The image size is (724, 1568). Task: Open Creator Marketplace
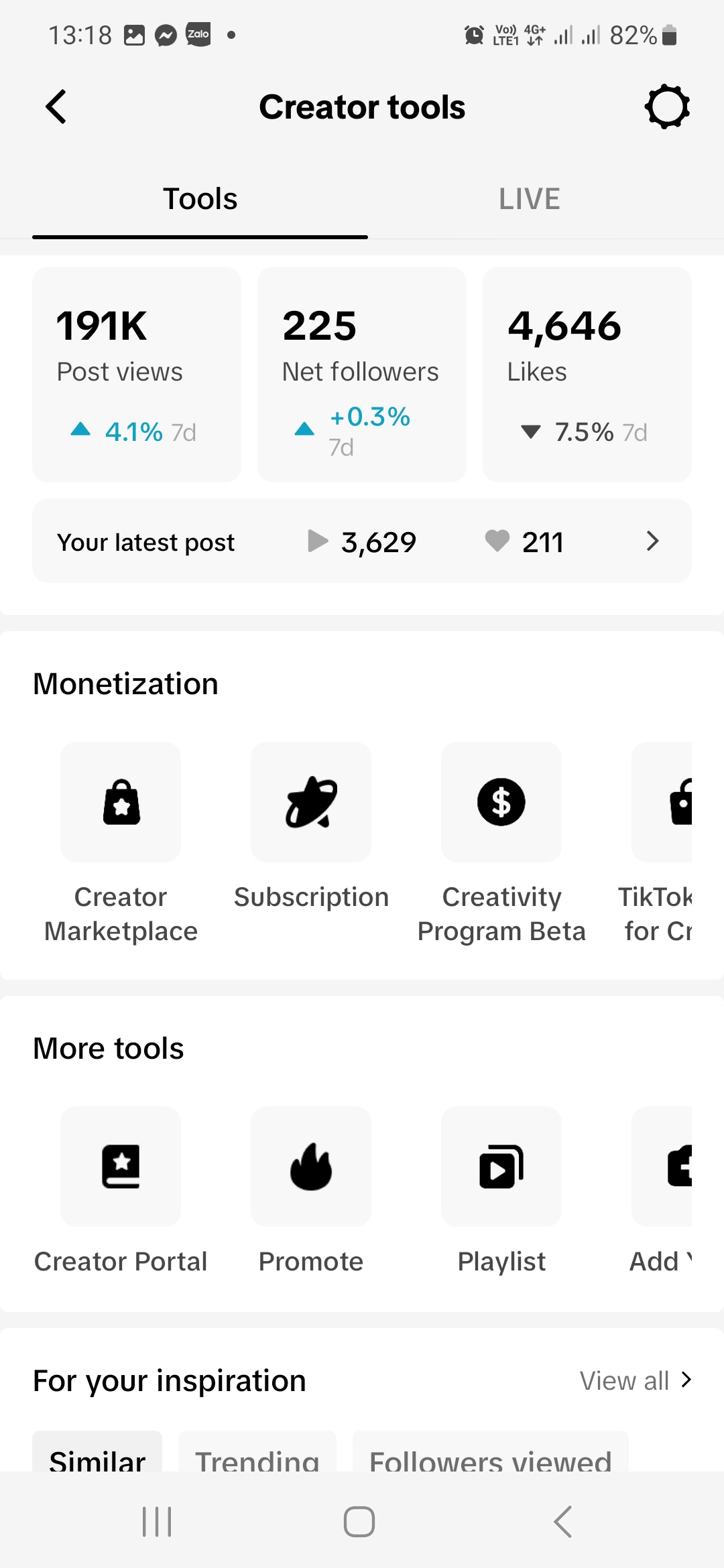121,844
